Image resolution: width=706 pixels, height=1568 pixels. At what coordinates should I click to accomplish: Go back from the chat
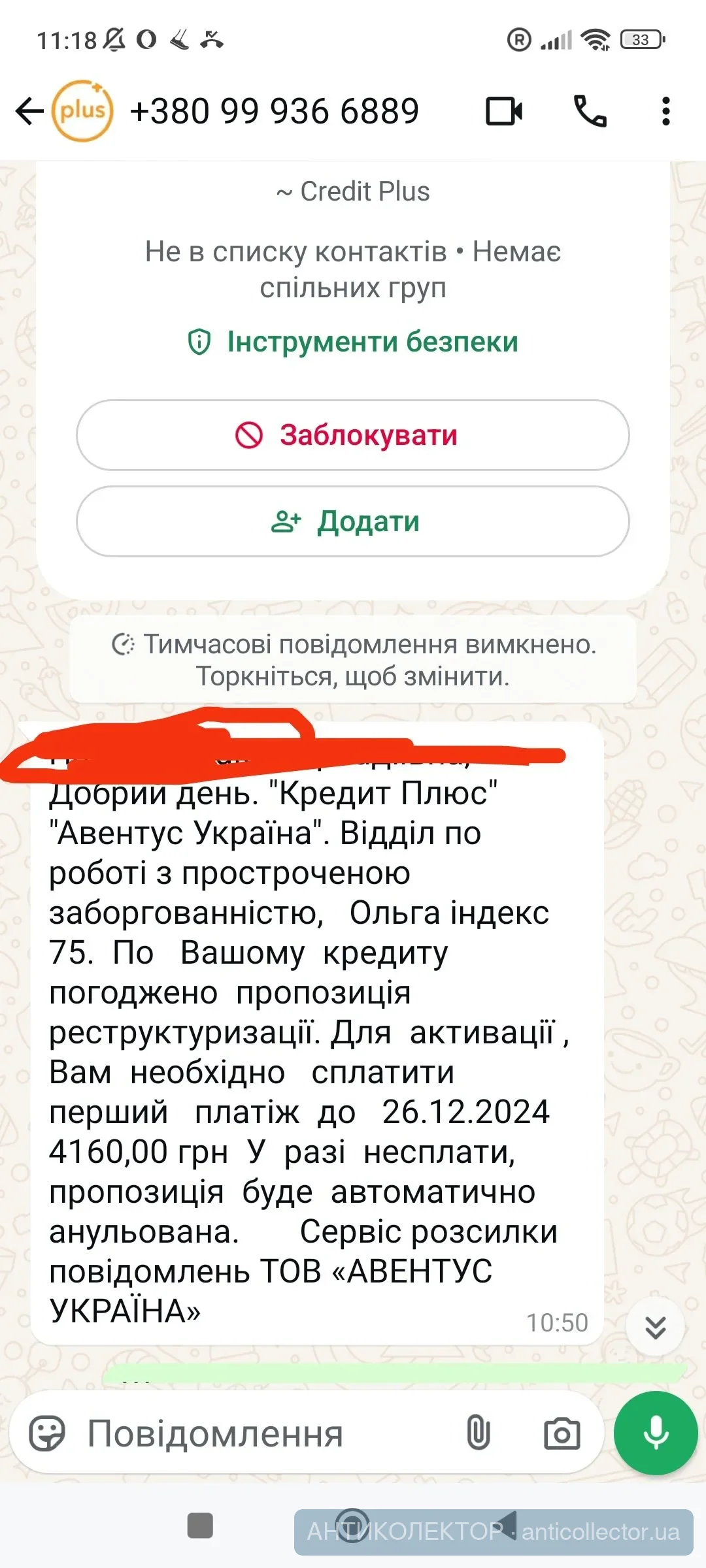(x=29, y=111)
